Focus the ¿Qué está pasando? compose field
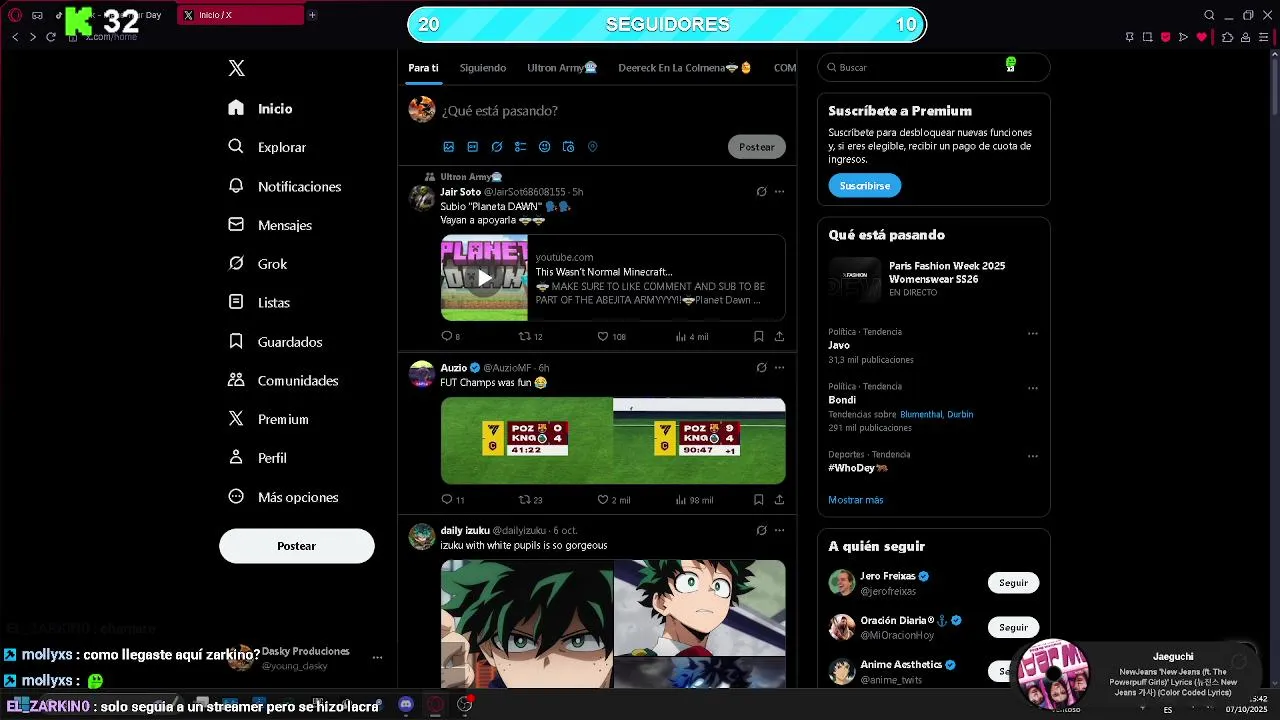 580,110
